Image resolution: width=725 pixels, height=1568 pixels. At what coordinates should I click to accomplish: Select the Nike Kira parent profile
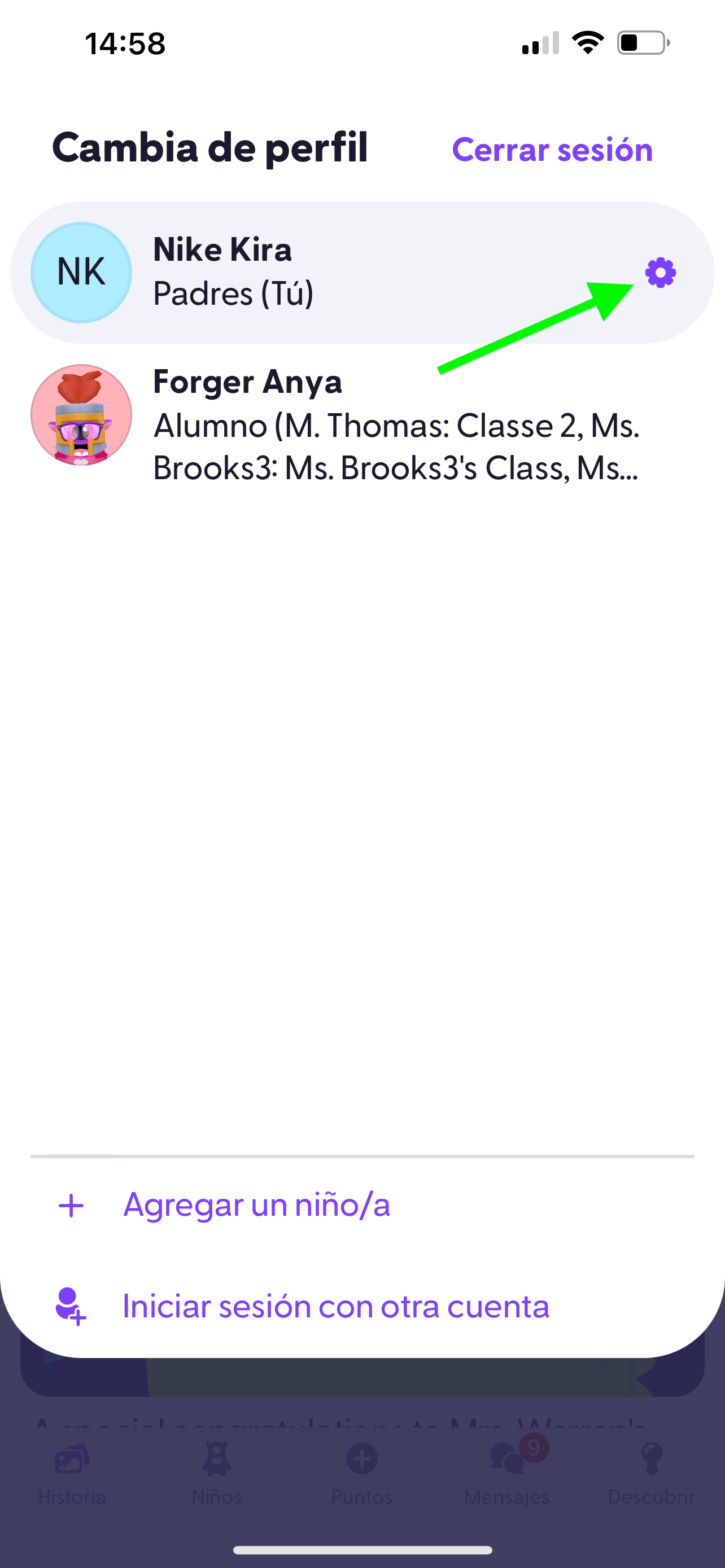pyautogui.click(x=304, y=272)
